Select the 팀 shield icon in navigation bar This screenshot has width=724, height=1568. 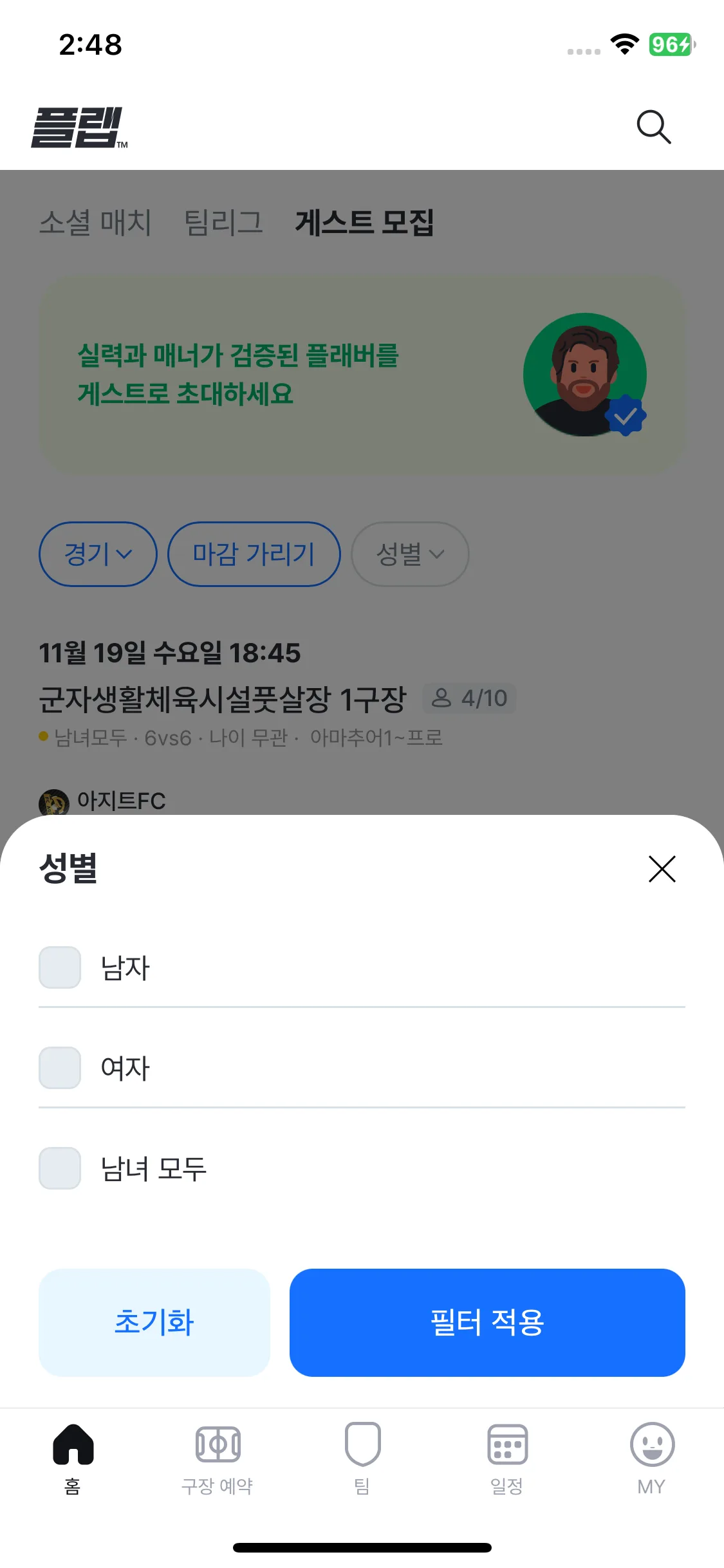click(x=362, y=1458)
